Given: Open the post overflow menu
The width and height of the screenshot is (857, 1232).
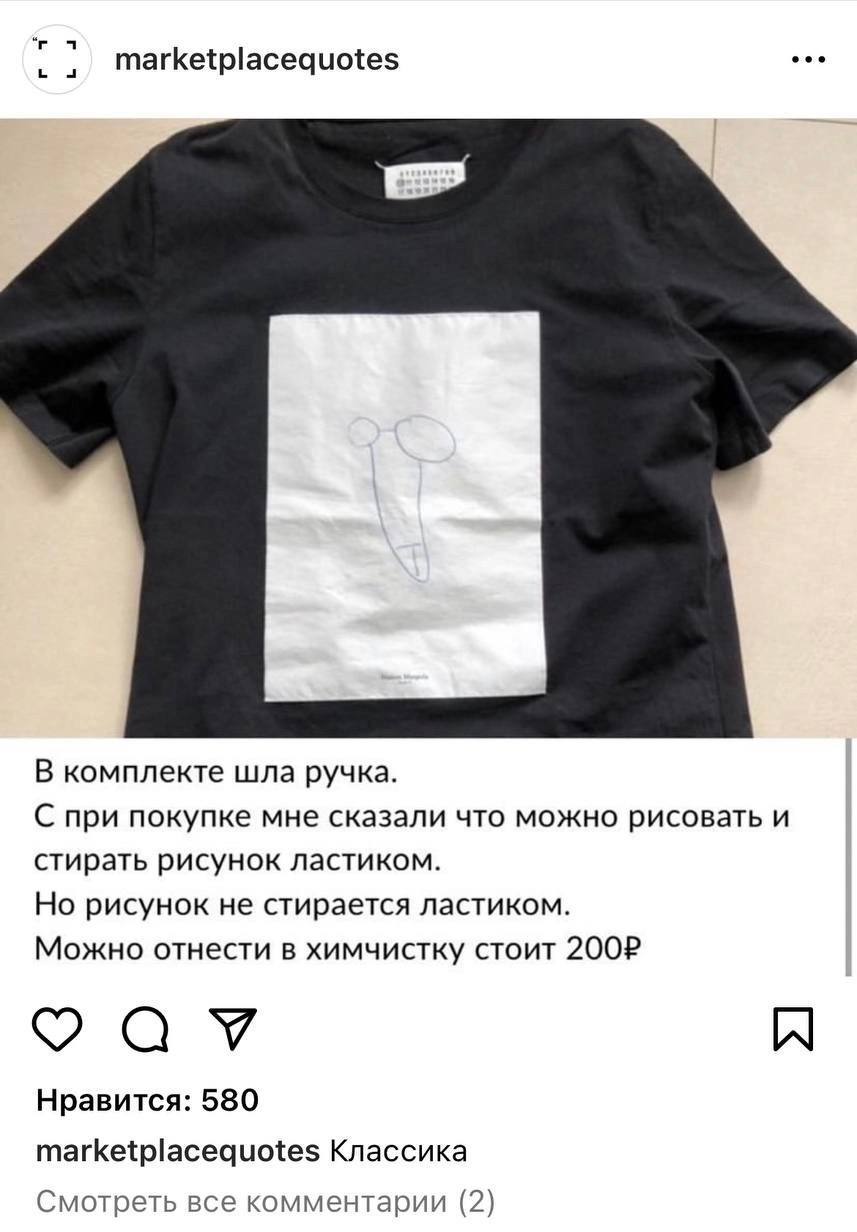Looking at the screenshot, I should point(807,60).
